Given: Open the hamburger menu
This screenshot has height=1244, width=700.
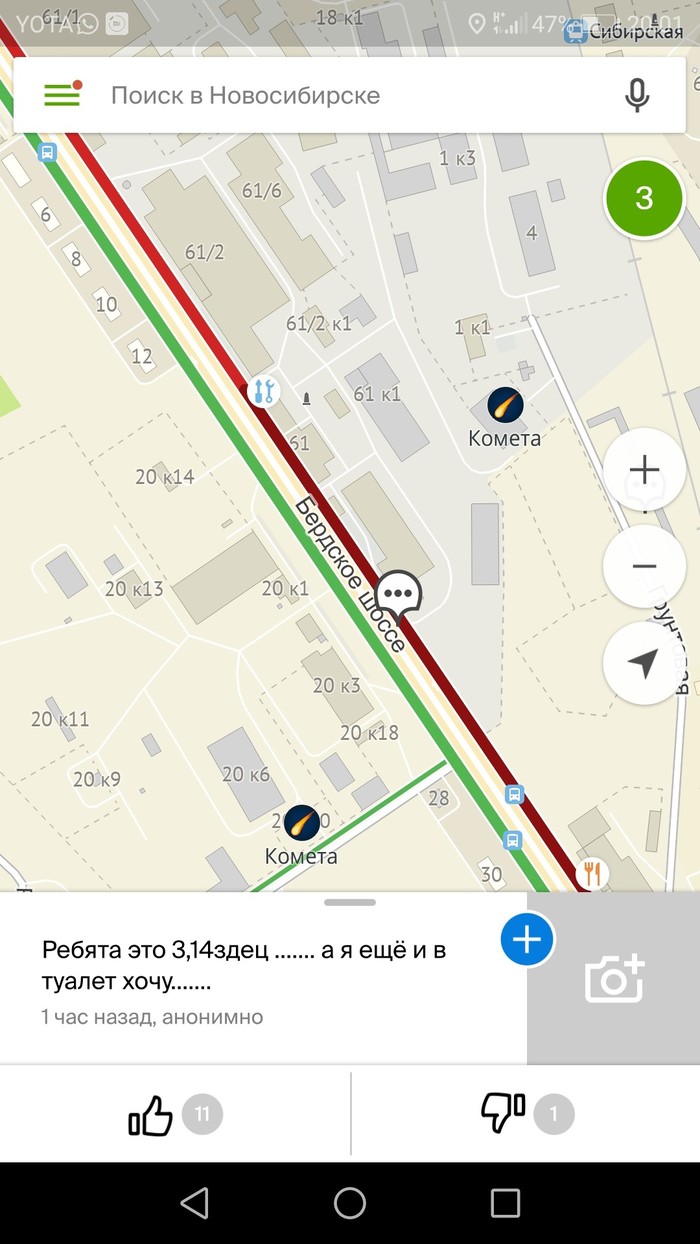Looking at the screenshot, I should click(62, 95).
